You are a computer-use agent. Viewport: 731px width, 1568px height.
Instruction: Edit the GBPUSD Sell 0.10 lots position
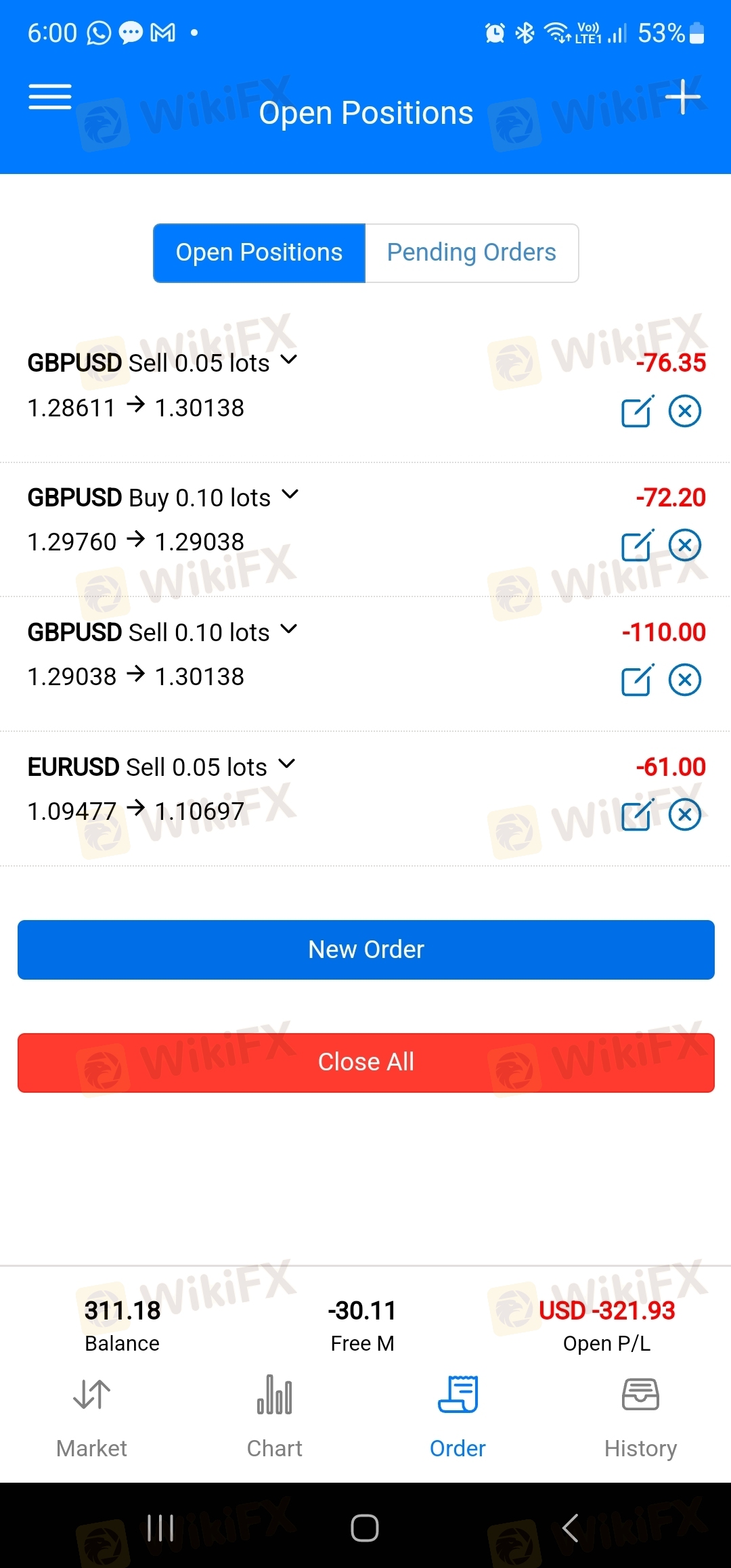click(x=638, y=680)
